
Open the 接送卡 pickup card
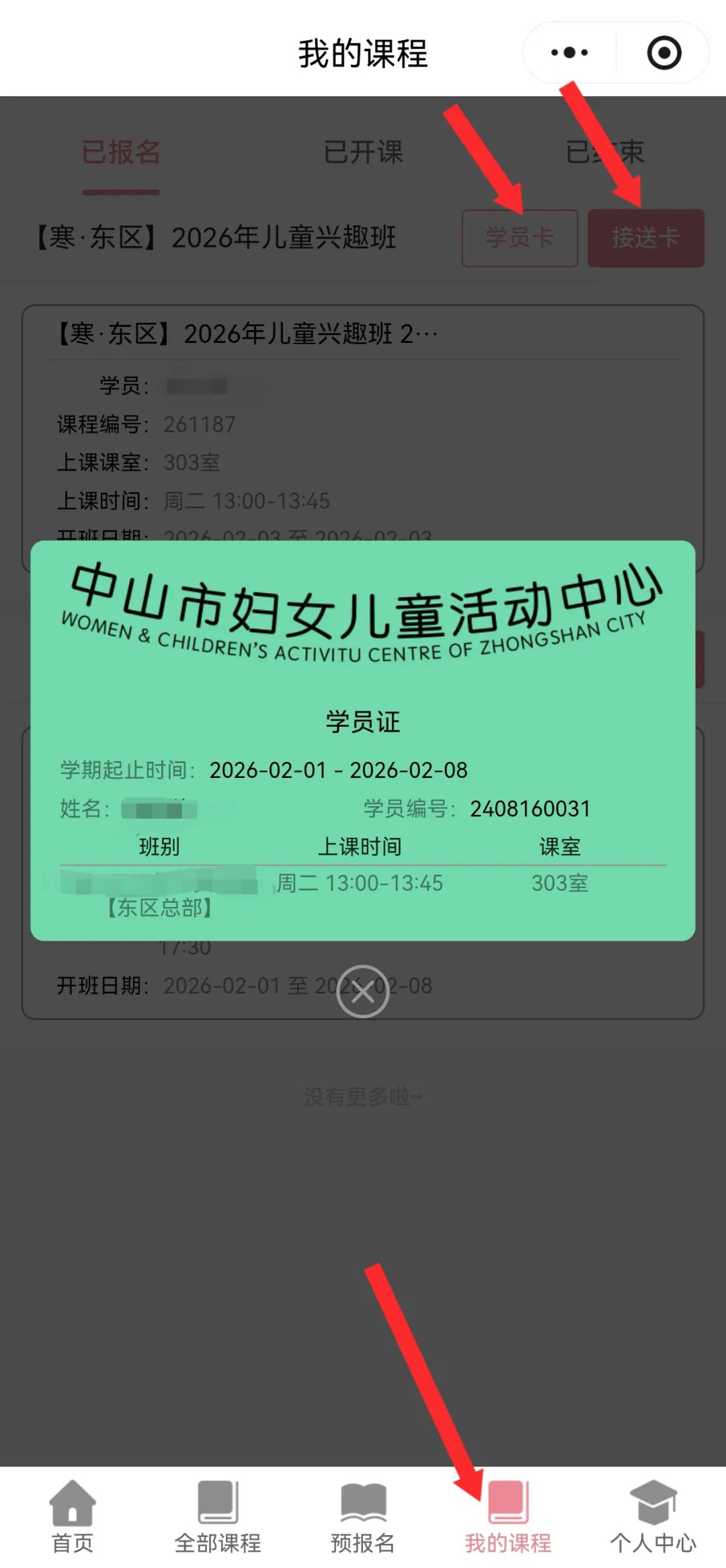[x=645, y=238]
